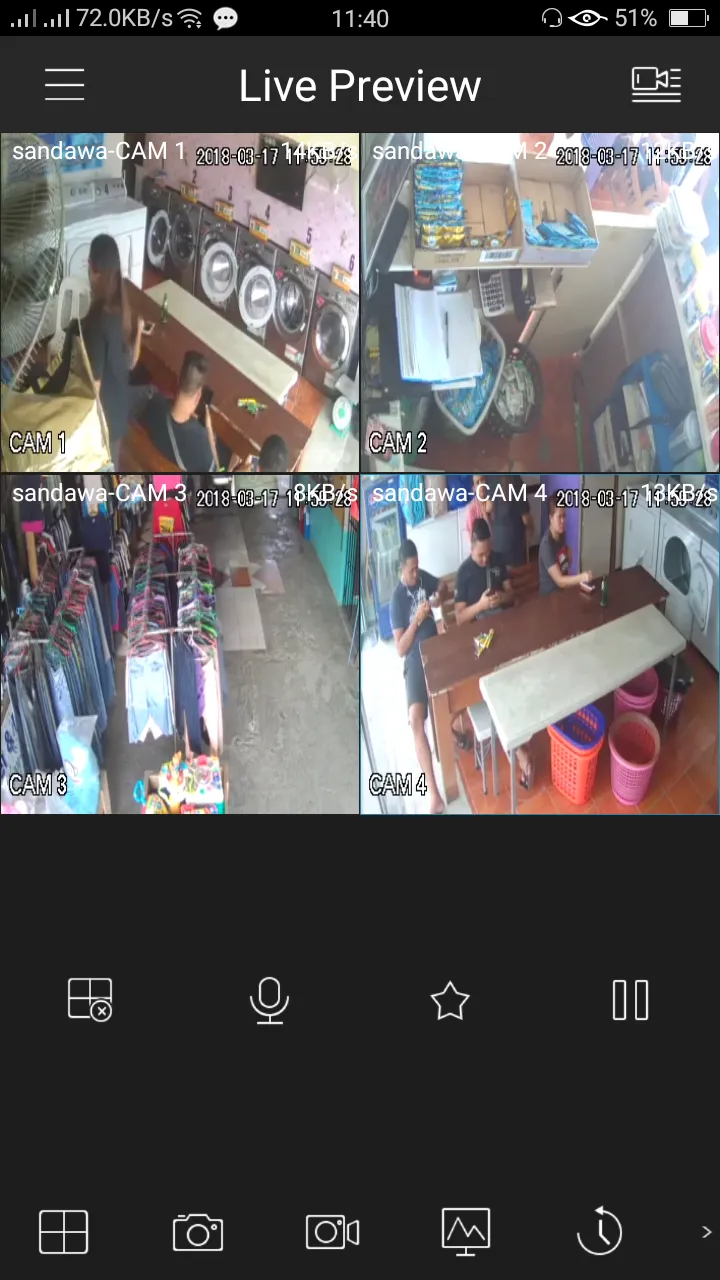Add cameras to favorites with star
This screenshot has height=1280, width=720.
click(x=450, y=1000)
